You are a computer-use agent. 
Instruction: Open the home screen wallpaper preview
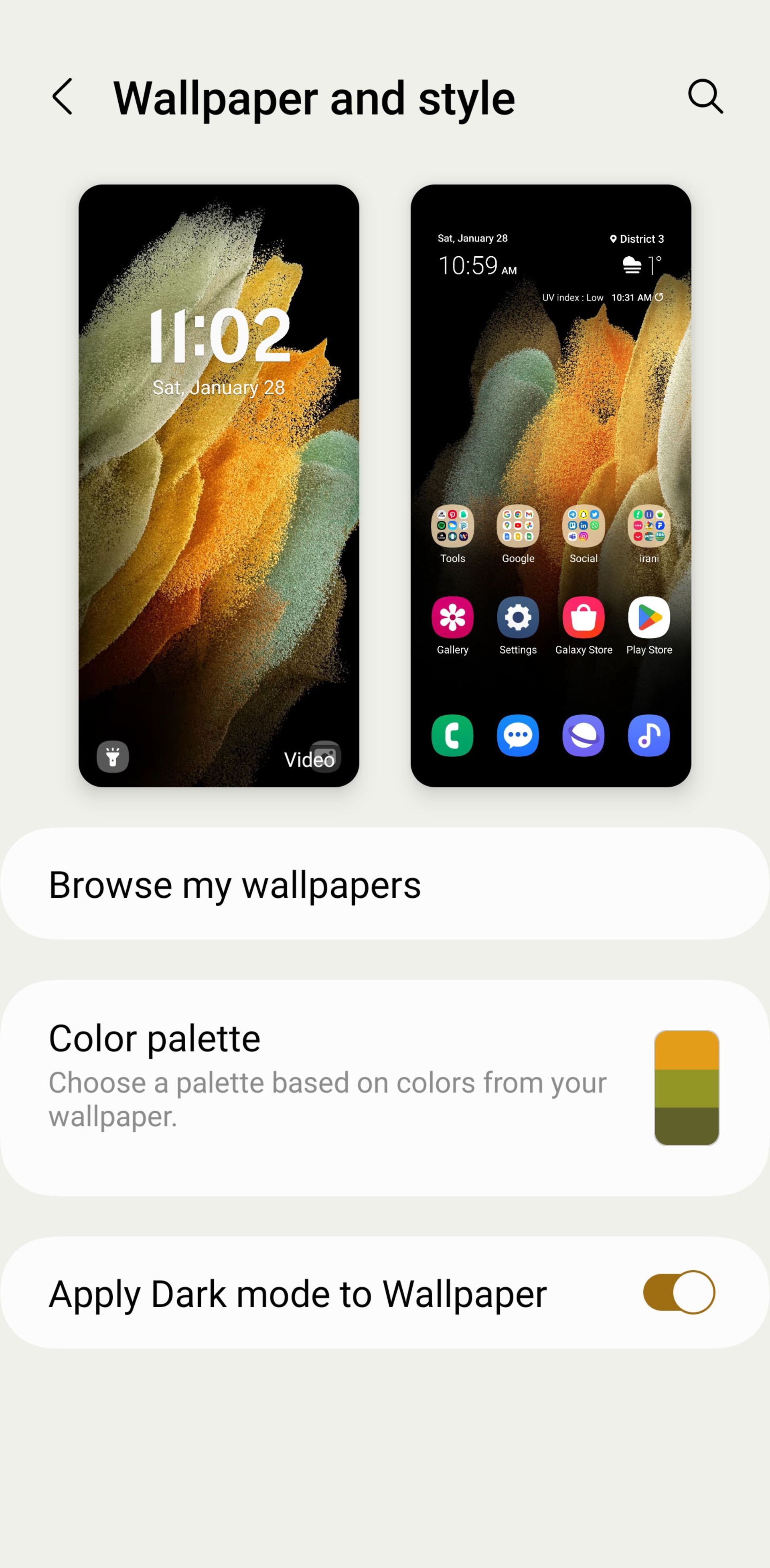(550, 485)
